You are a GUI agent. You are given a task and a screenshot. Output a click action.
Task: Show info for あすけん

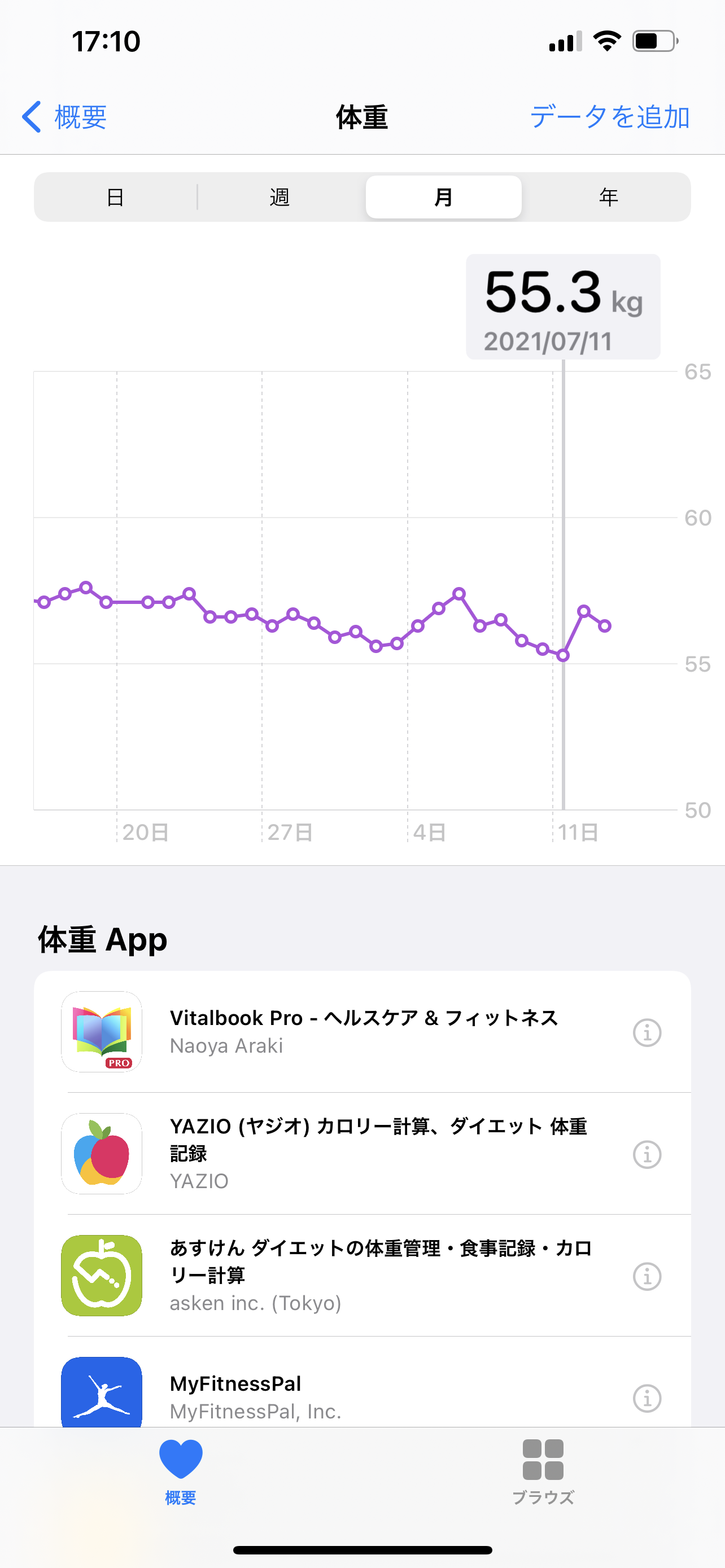pos(647,1276)
